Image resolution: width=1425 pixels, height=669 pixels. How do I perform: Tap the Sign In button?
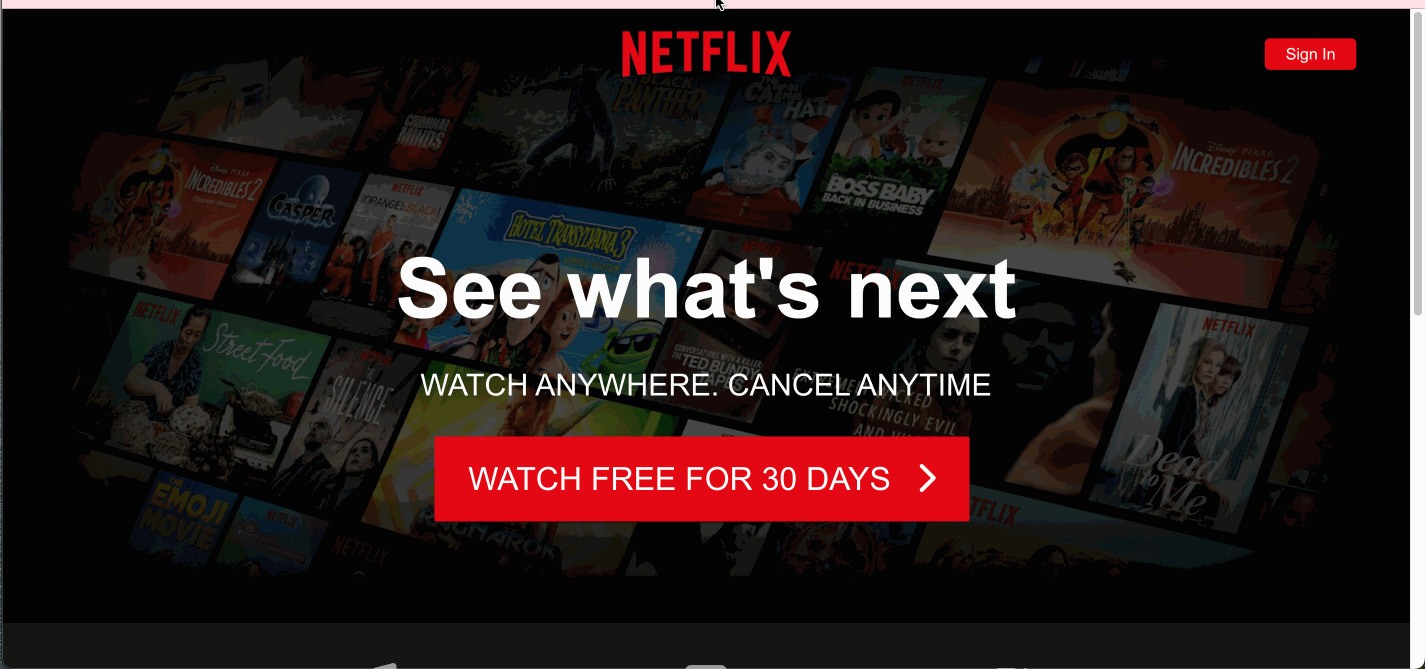coord(1309,54)
